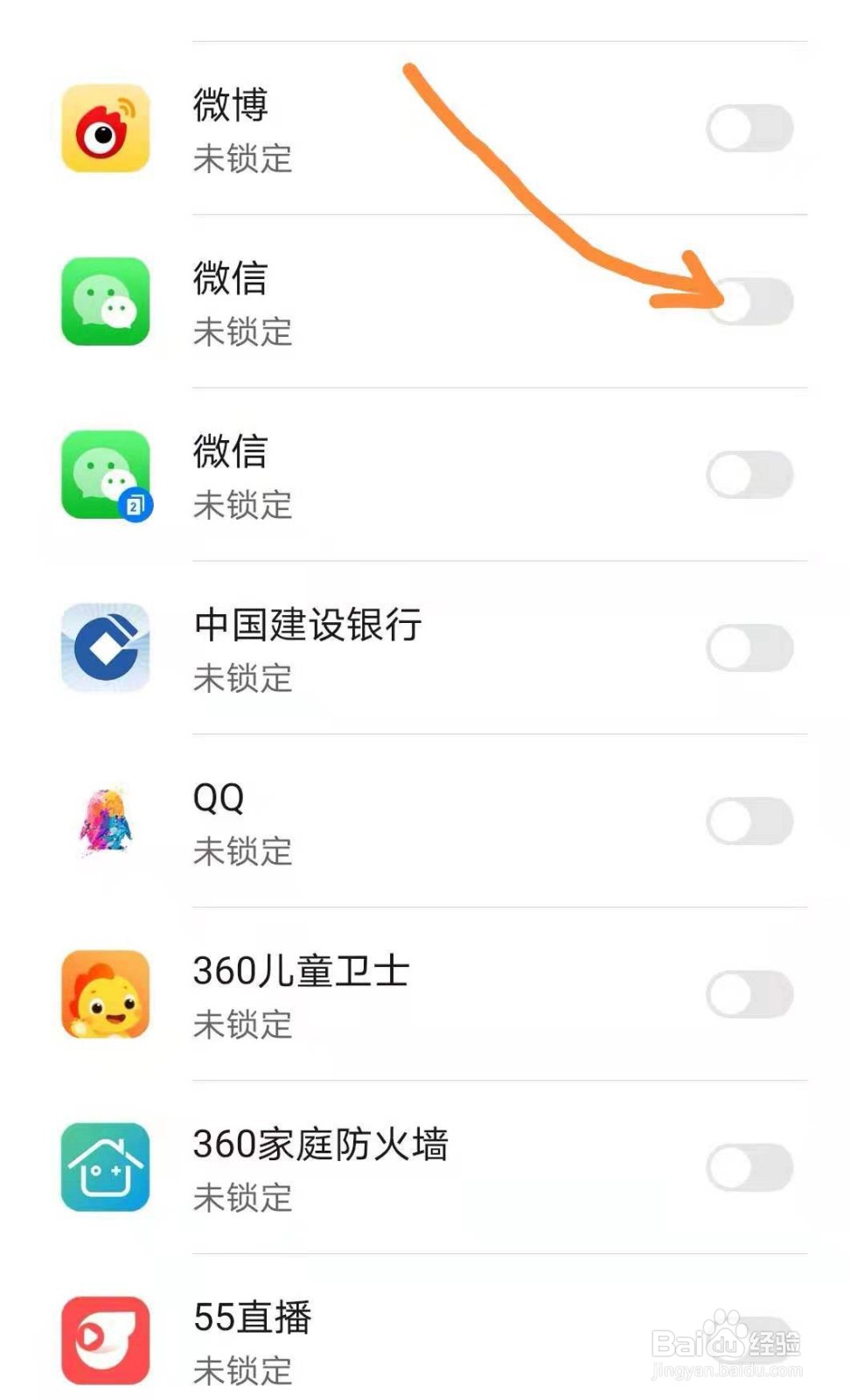This screenshot has width=850, height=1400.
Task: Enable lock switch for 360儿童卫士
Action: coord(749,994)
